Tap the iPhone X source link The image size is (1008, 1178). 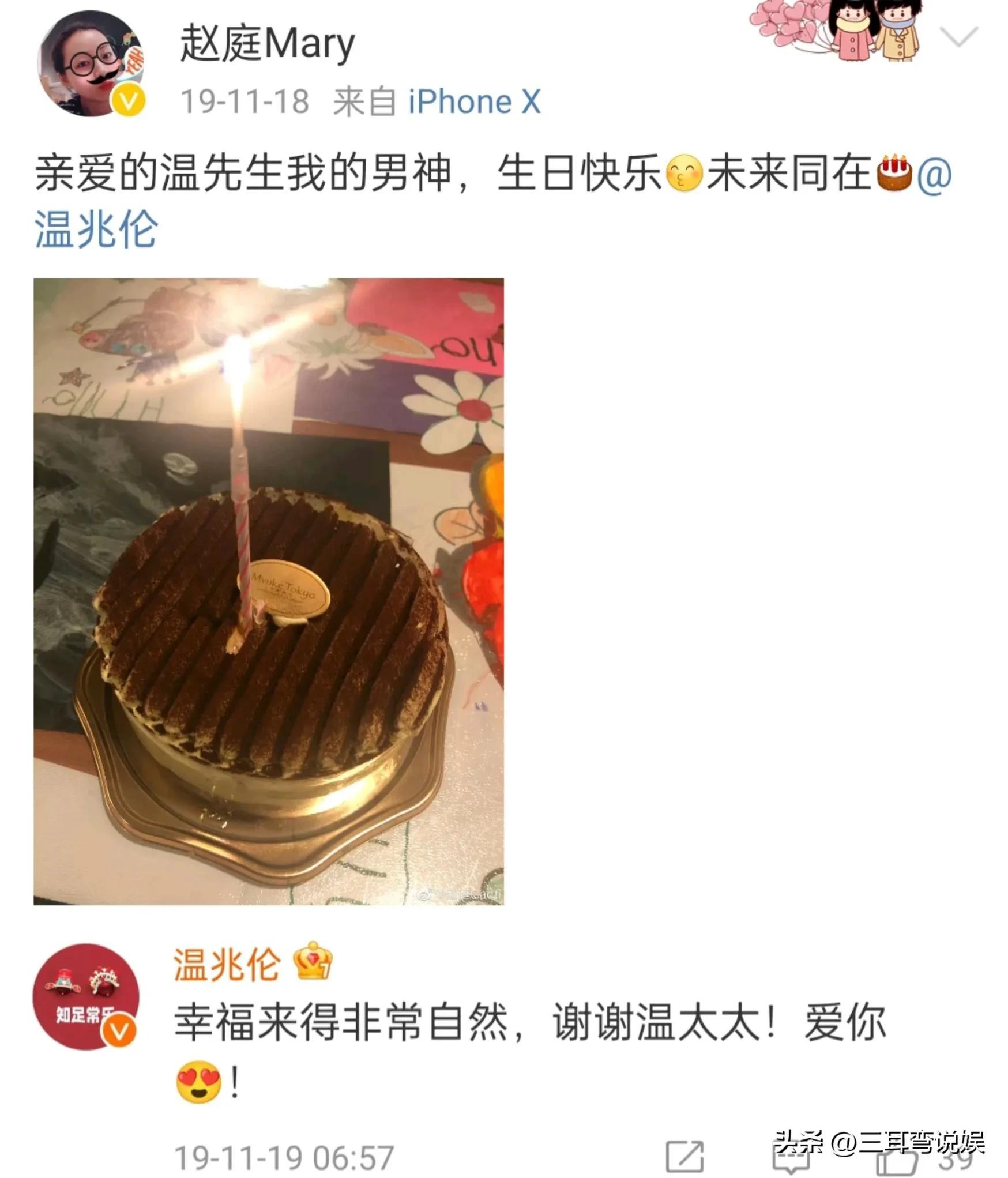point(474,102)
